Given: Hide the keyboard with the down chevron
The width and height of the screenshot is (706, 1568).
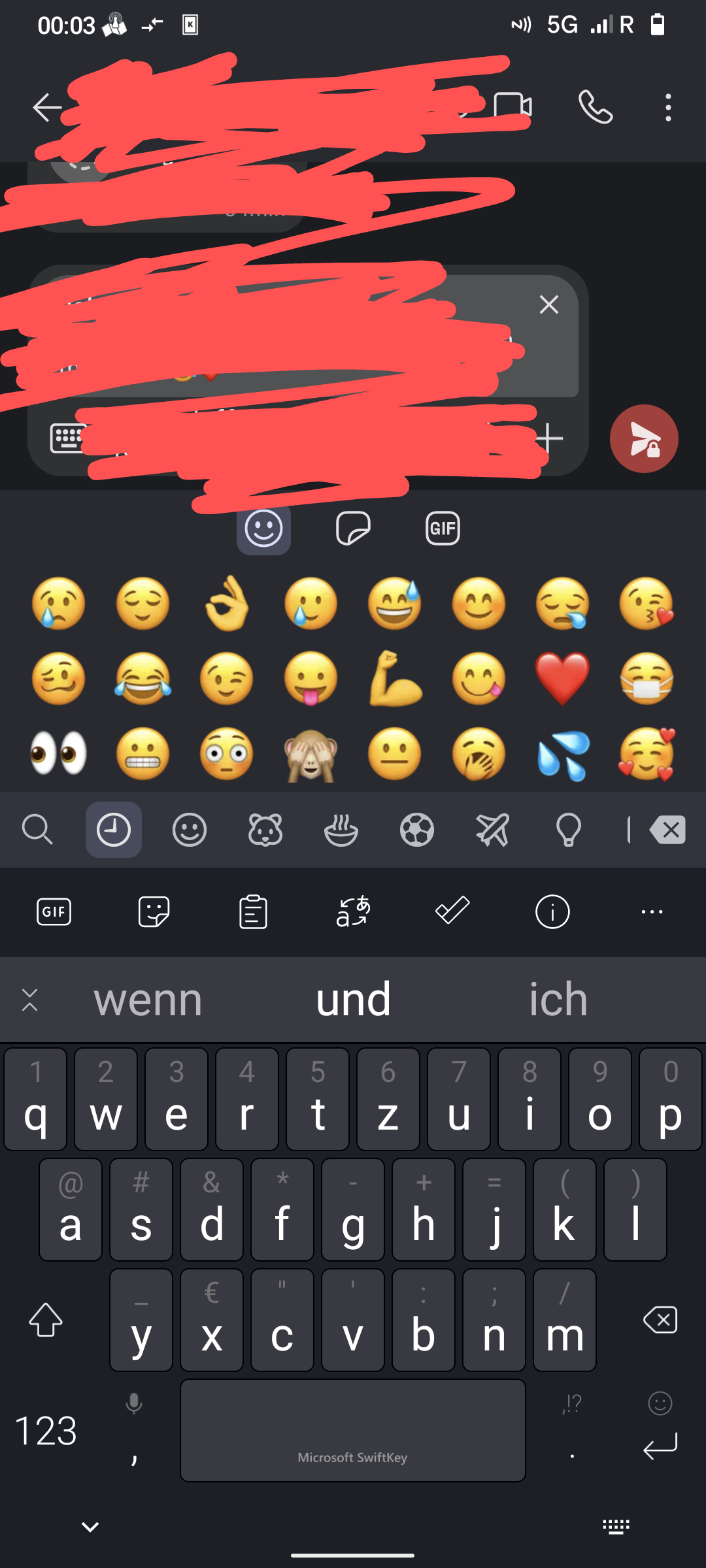Looking at the screenshot, I should click(90, 1527).
